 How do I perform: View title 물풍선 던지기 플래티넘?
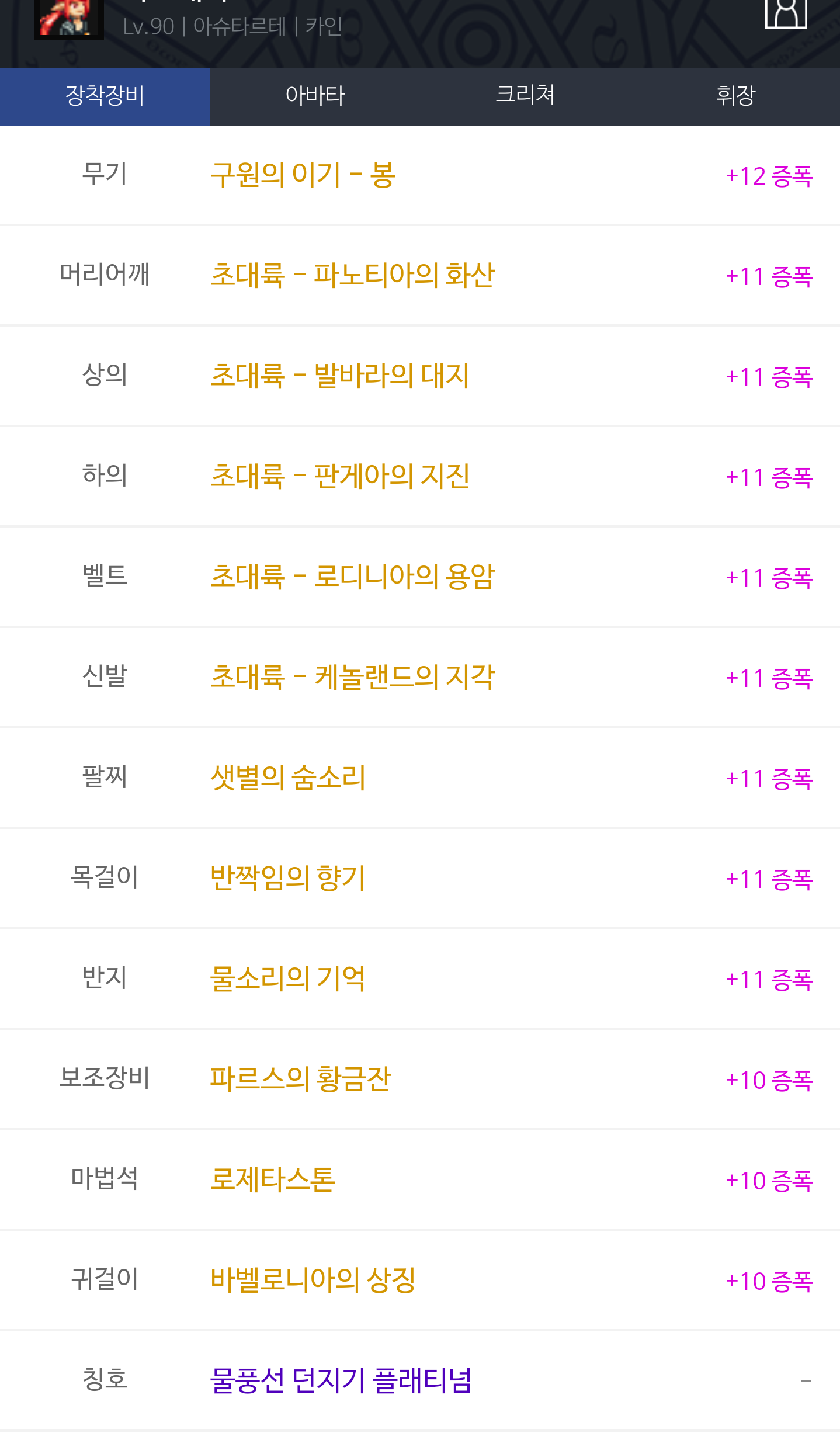point(341,1381)
